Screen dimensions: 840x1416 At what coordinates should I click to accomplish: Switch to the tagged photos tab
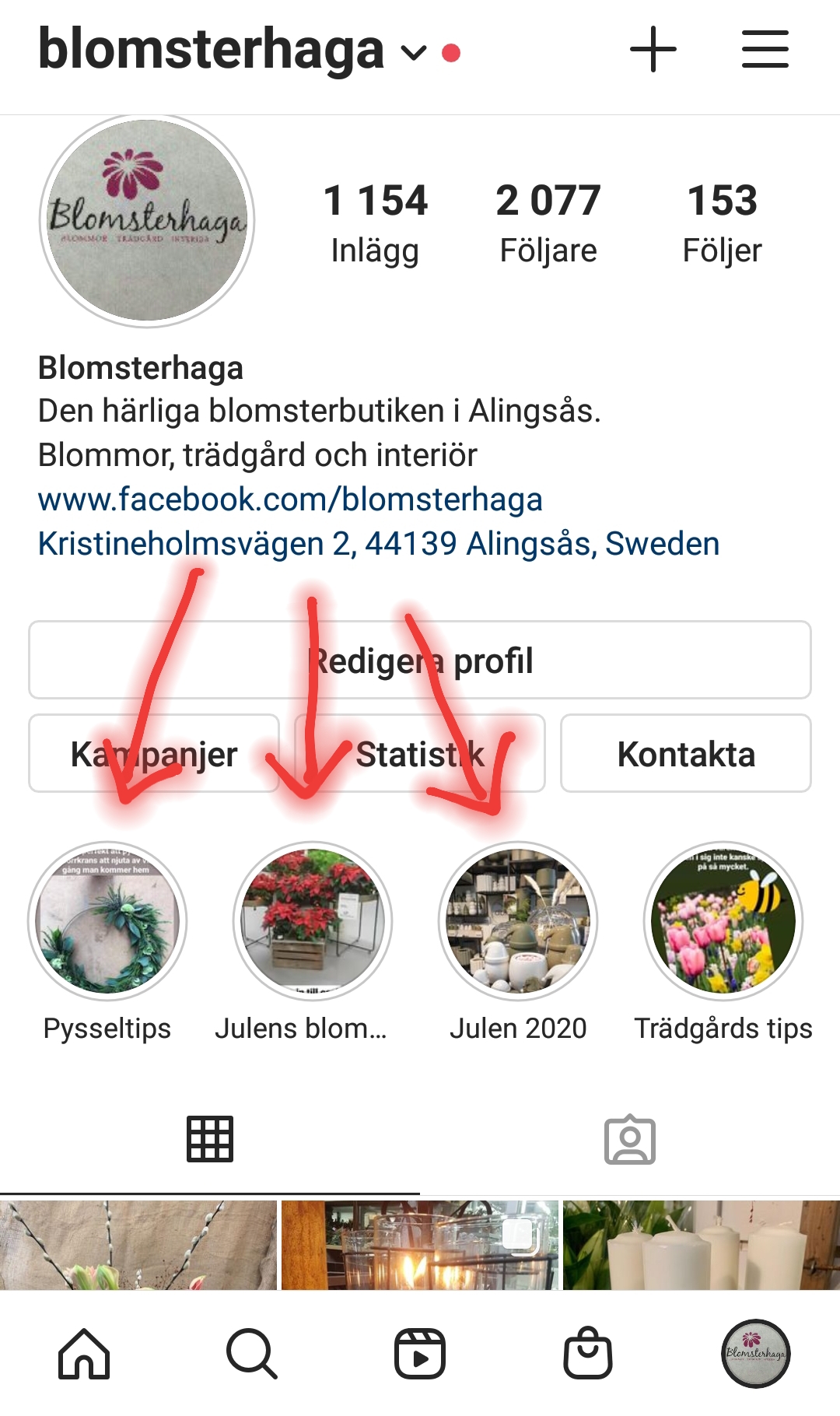[630, 1141]
